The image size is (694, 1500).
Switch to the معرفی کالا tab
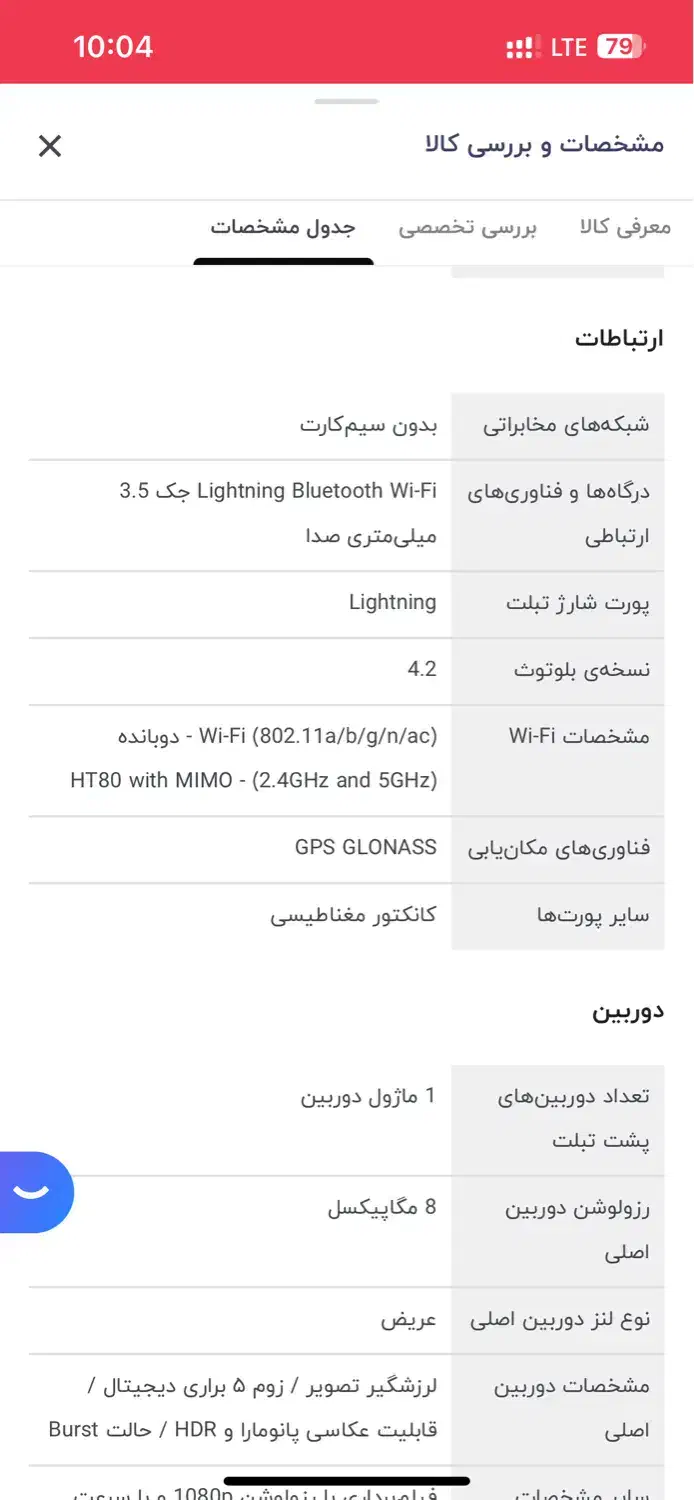click(625, 228)
